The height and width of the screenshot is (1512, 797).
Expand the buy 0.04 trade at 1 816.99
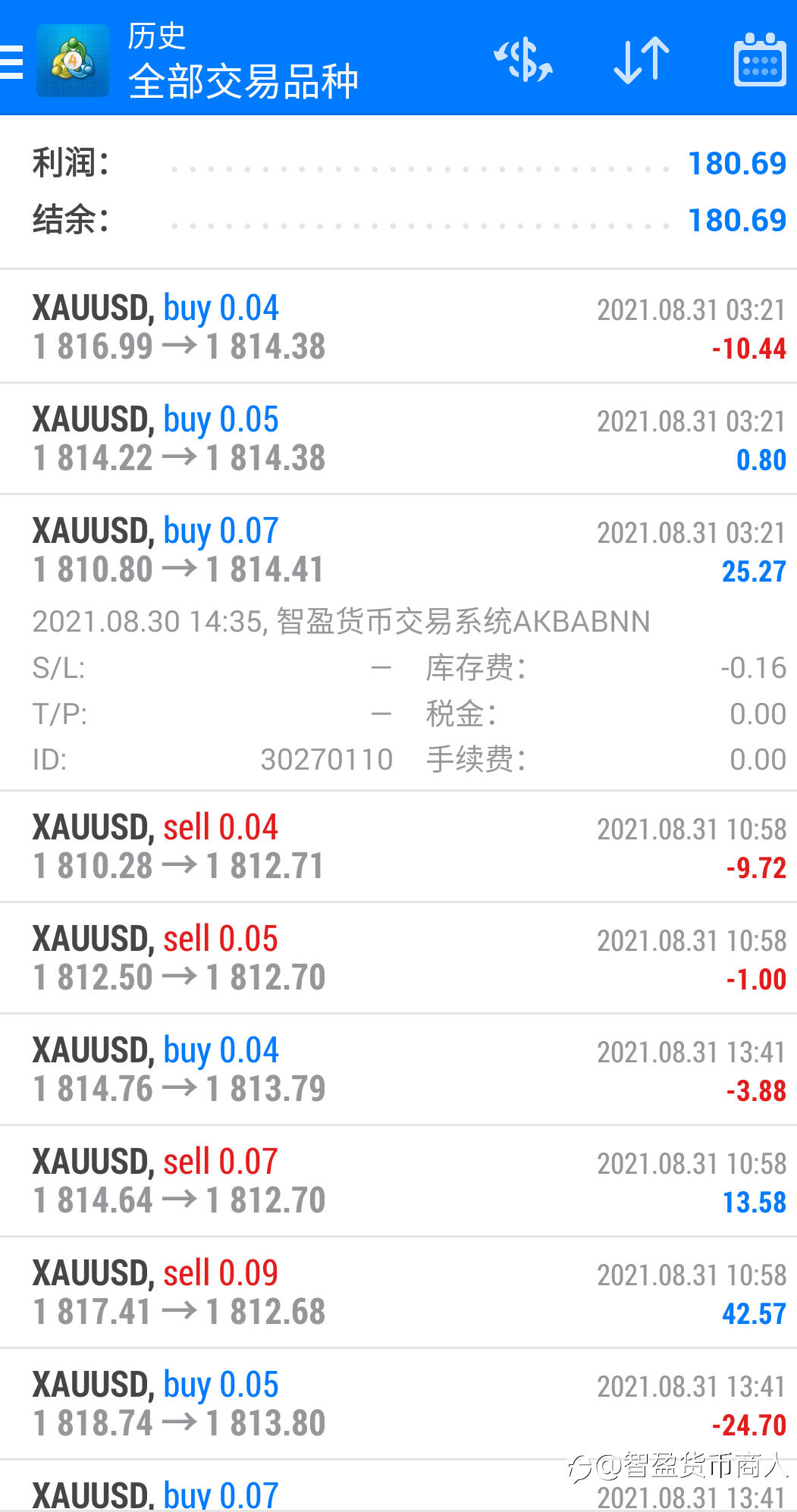[x=398, y=327]
